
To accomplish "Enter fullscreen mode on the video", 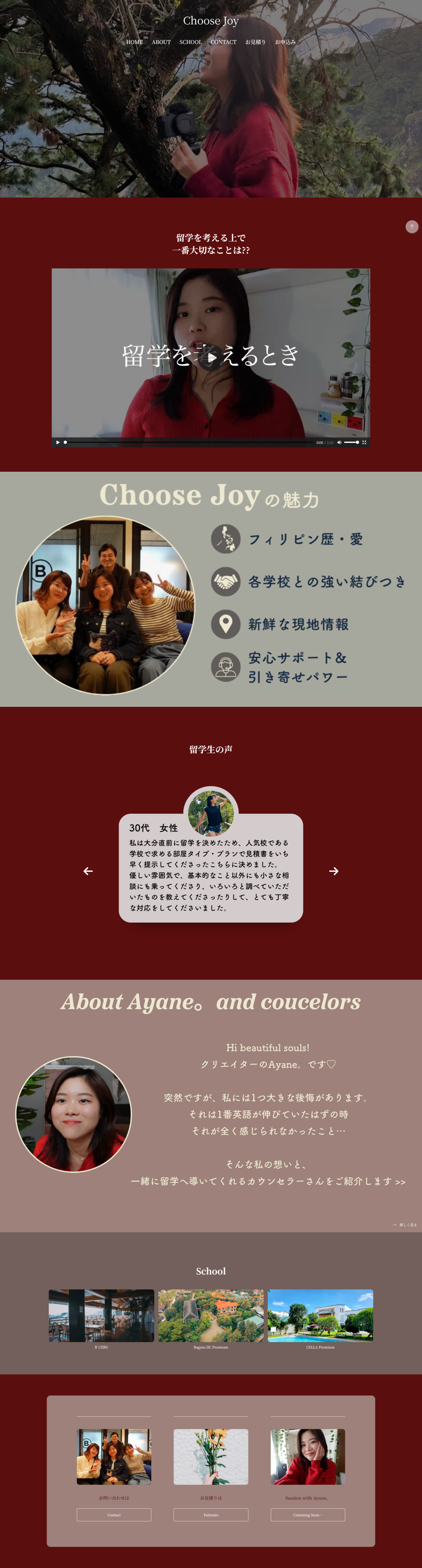I will pos(364,443).
